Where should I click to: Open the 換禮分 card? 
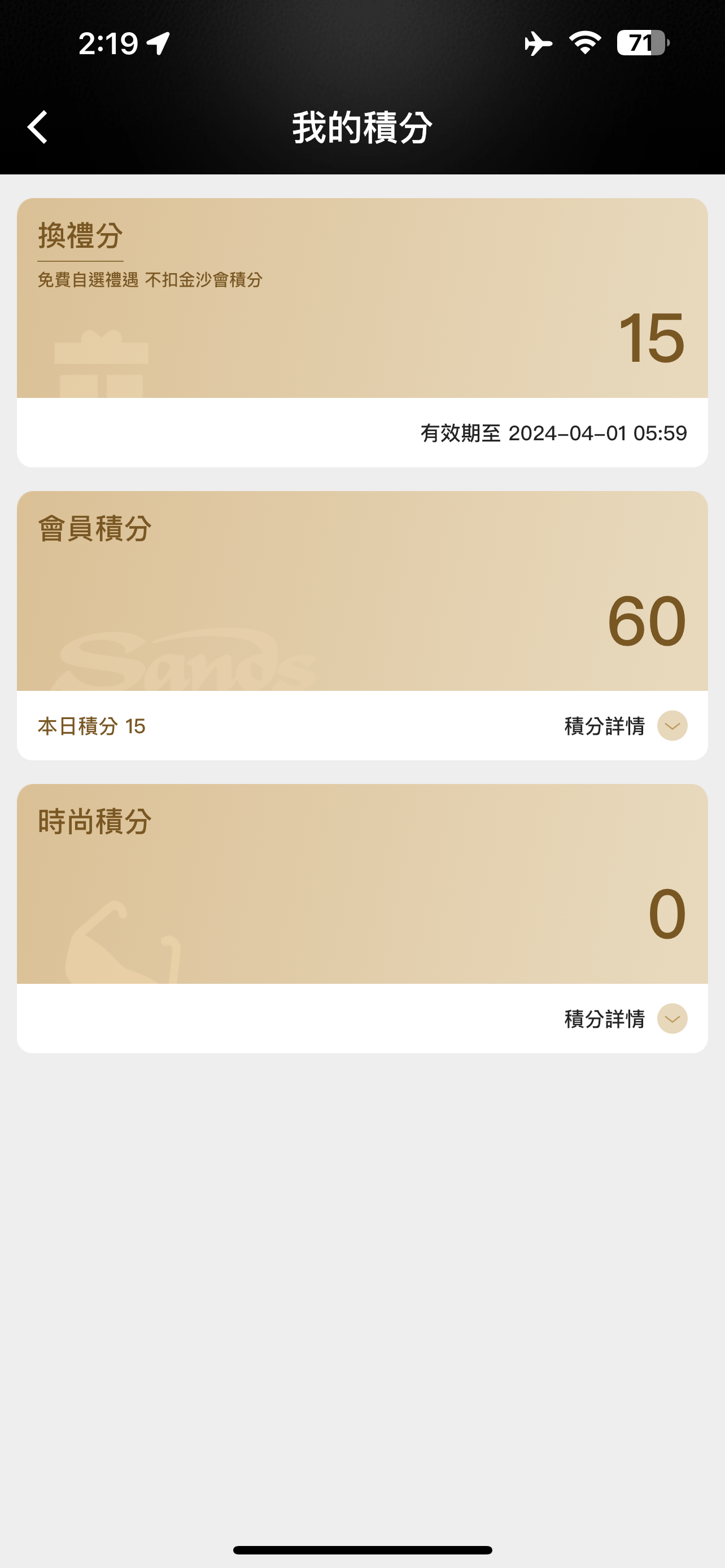tap(362, 332)
